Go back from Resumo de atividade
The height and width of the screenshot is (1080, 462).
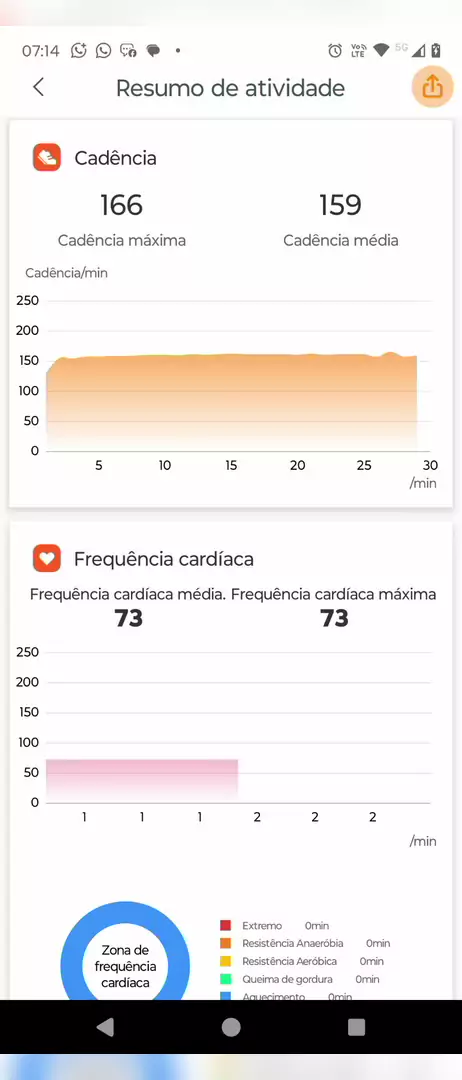pos(39,87)
